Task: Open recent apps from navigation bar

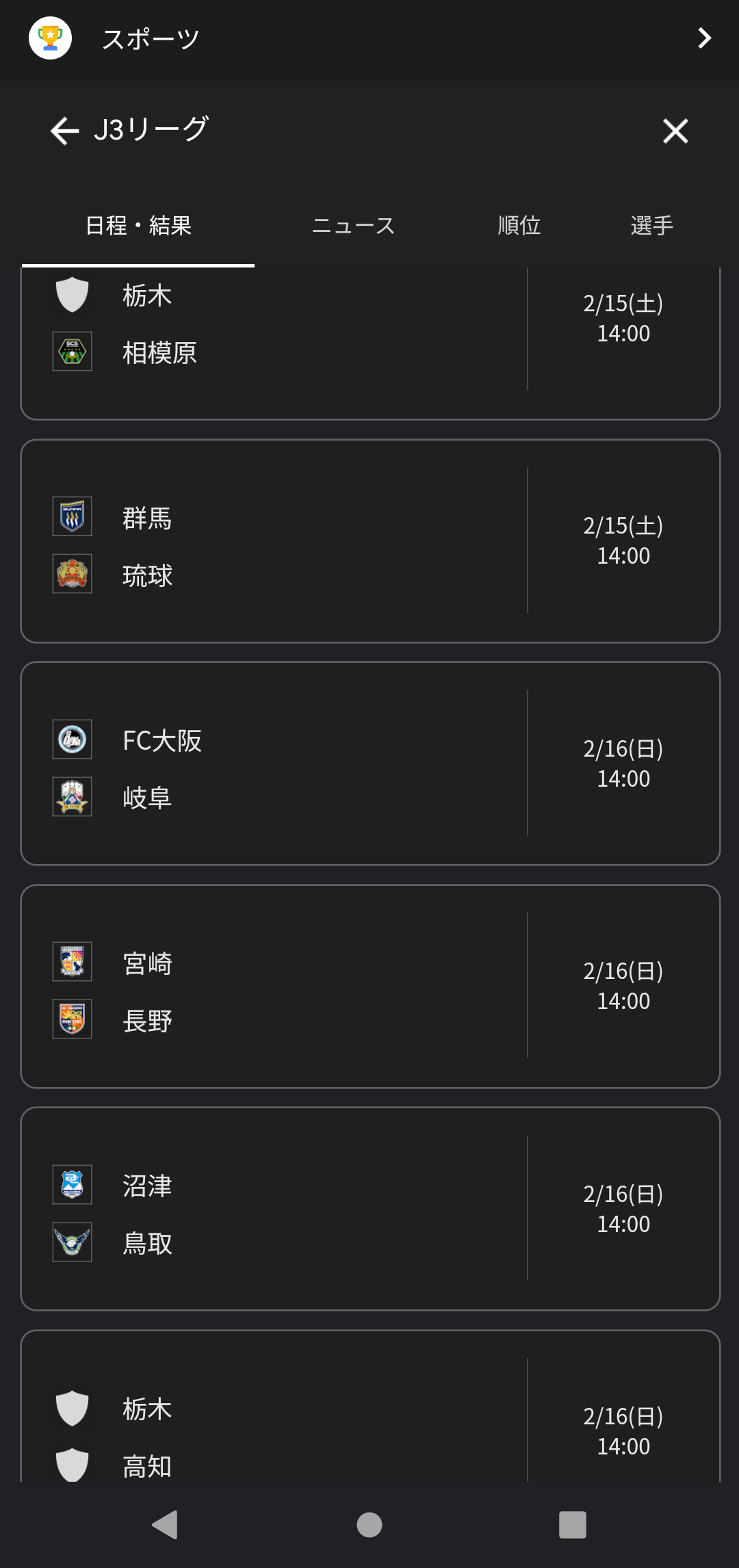Action: tap(573, 1525)
